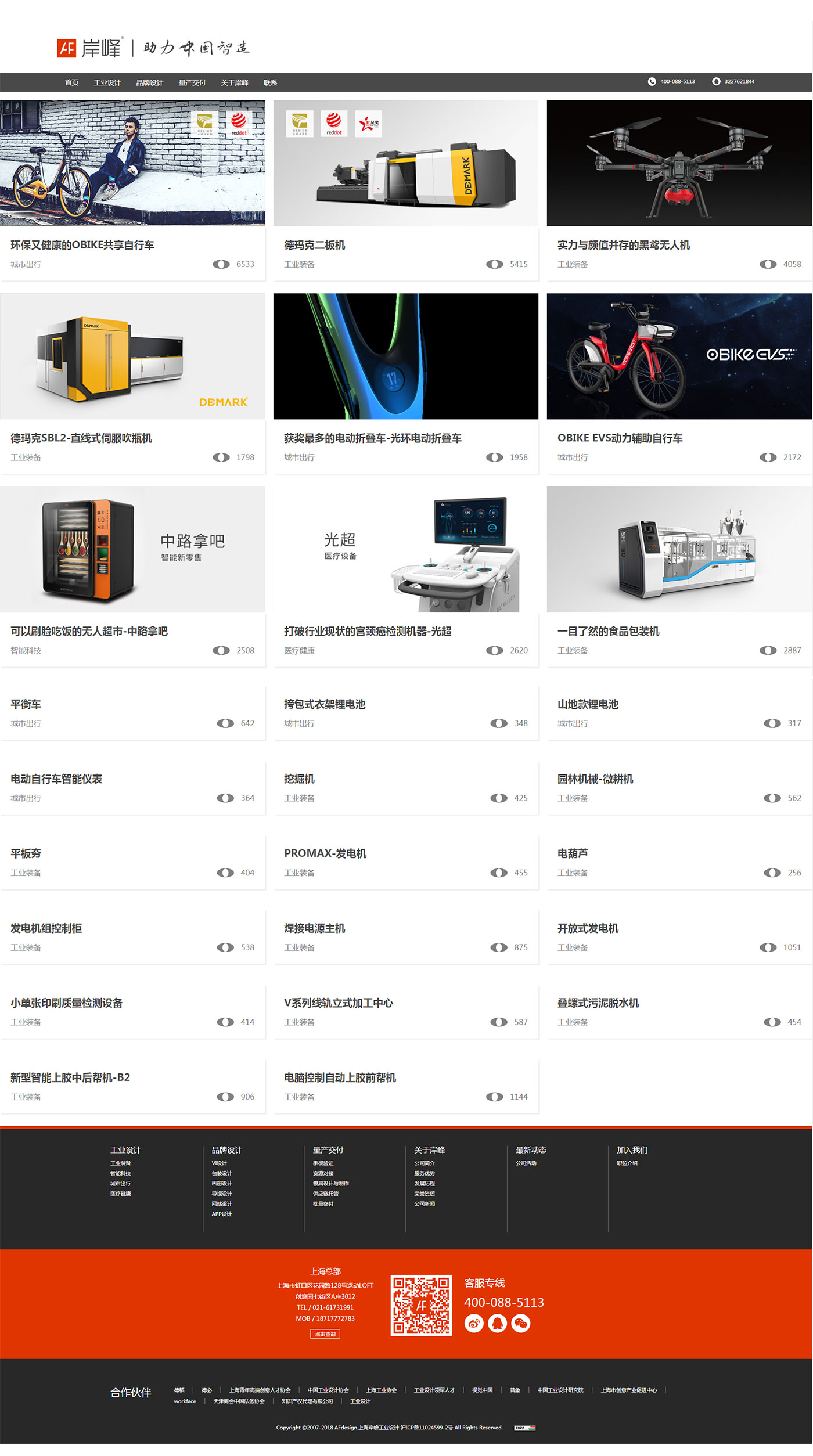The width and height of the screenshot is (813, 1456).
Task: Go to 量产交付 in the top menu
Action: click(192, 82)
